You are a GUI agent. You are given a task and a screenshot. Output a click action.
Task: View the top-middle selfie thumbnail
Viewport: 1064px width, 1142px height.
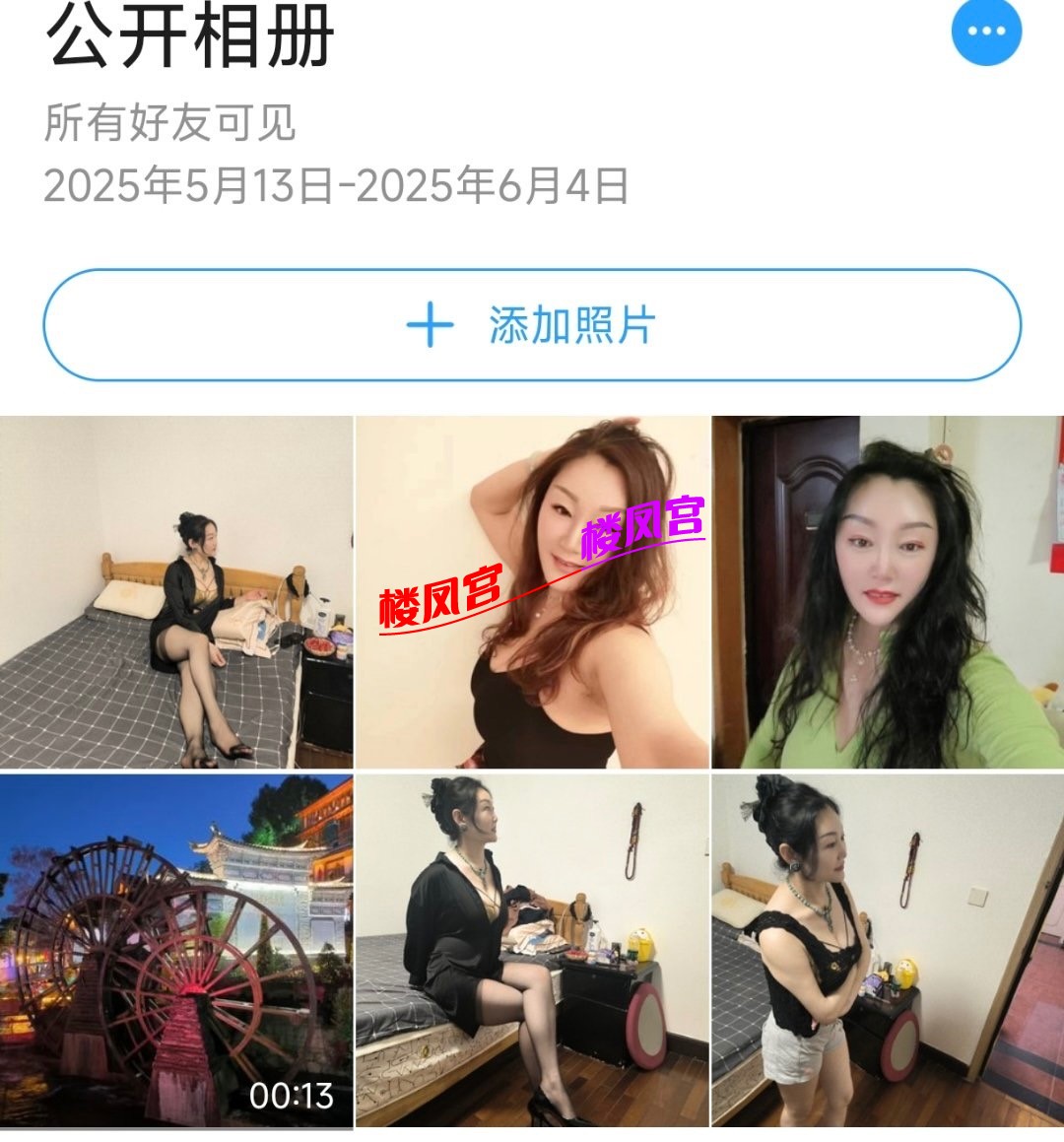[x=532, y=591]
